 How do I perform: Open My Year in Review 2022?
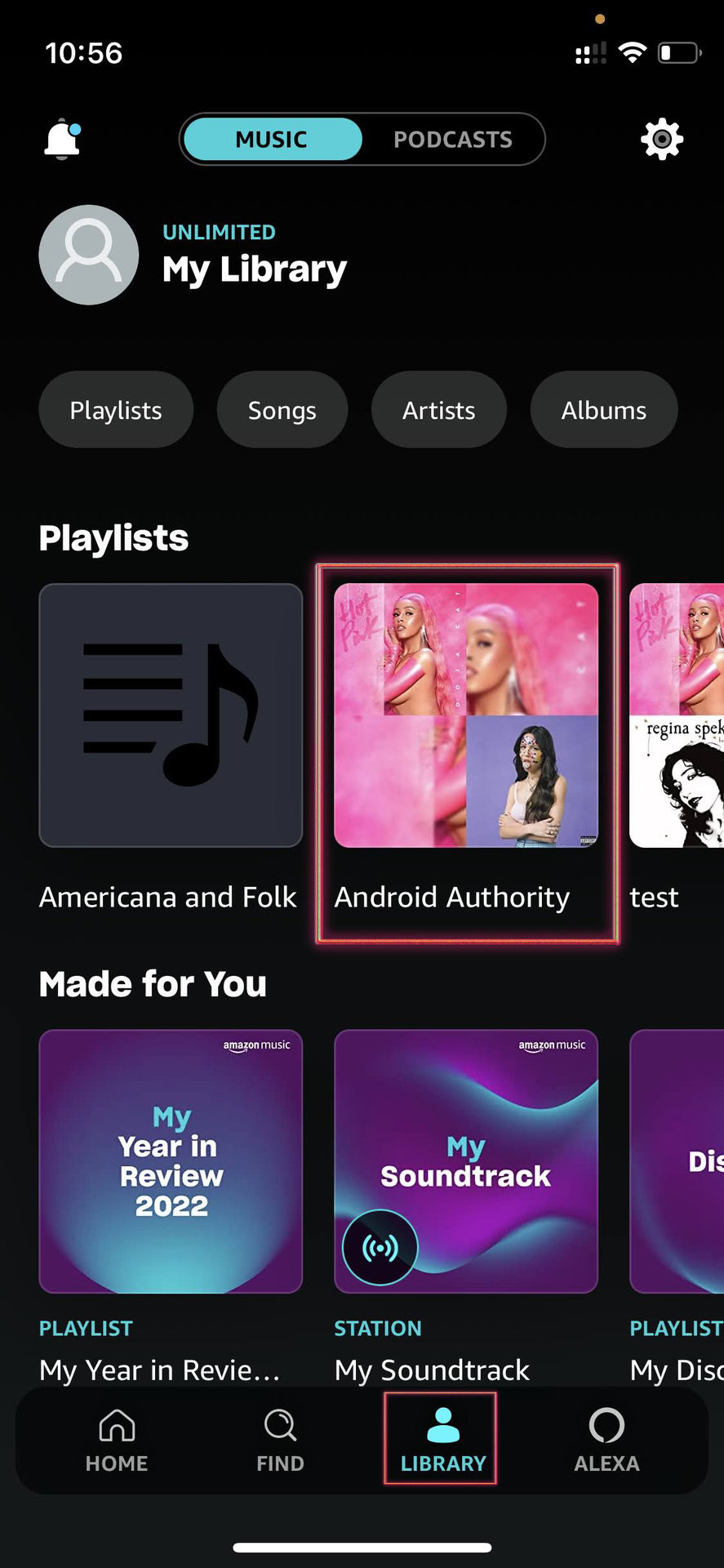pyautogui.click(x=171, y=1161)
